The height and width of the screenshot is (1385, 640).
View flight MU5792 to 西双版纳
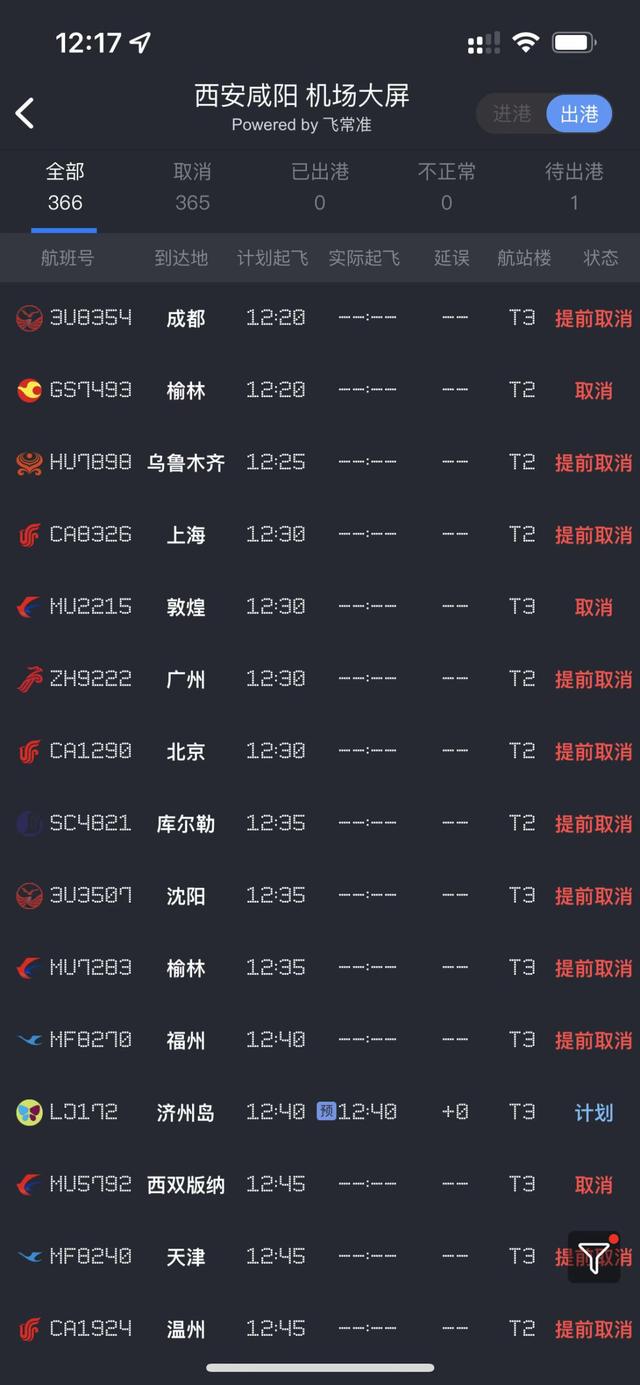320,1184
